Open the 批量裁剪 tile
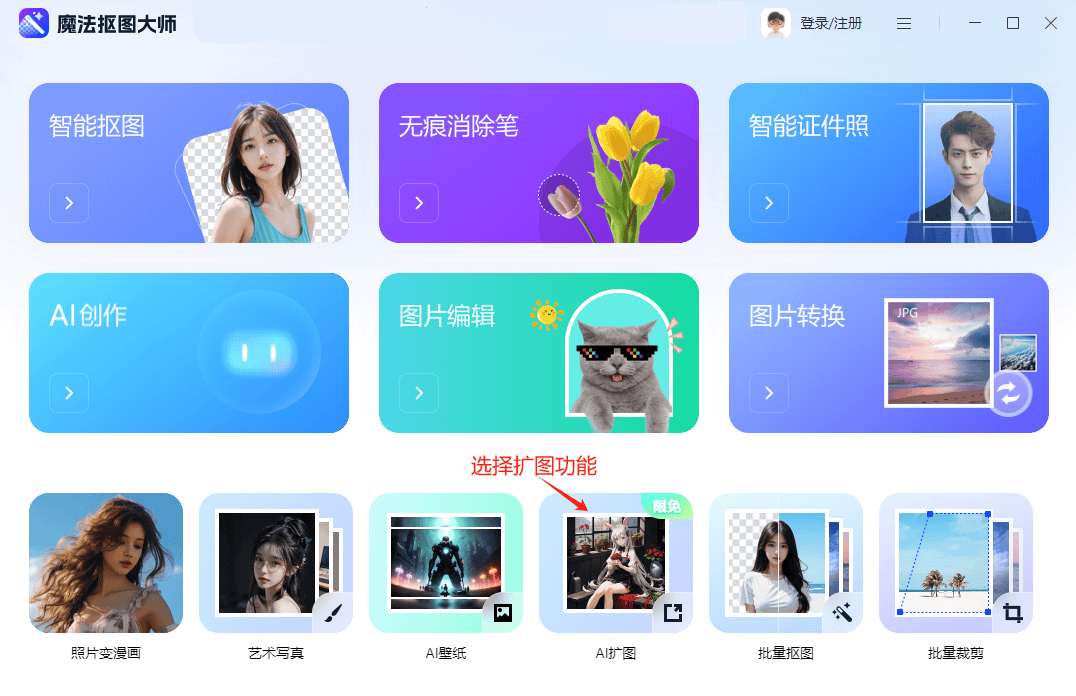Screen dimensions: 1076x696 point(956,563)
